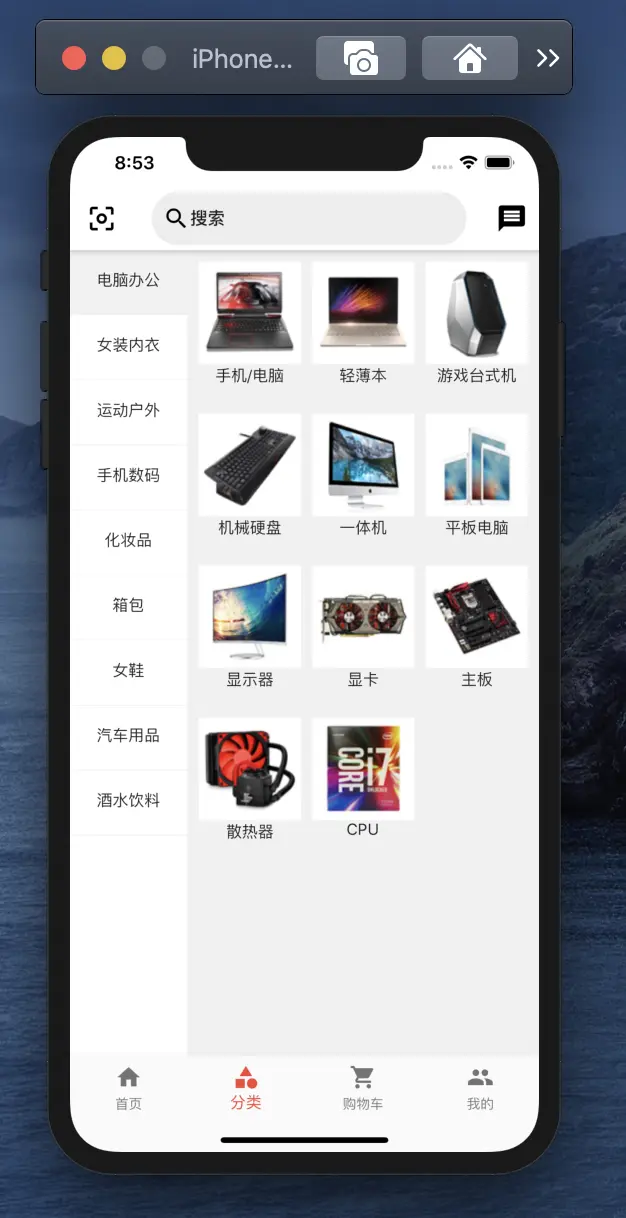
Task: View the 一体机 subcategory
Action: tap(363, 475)
